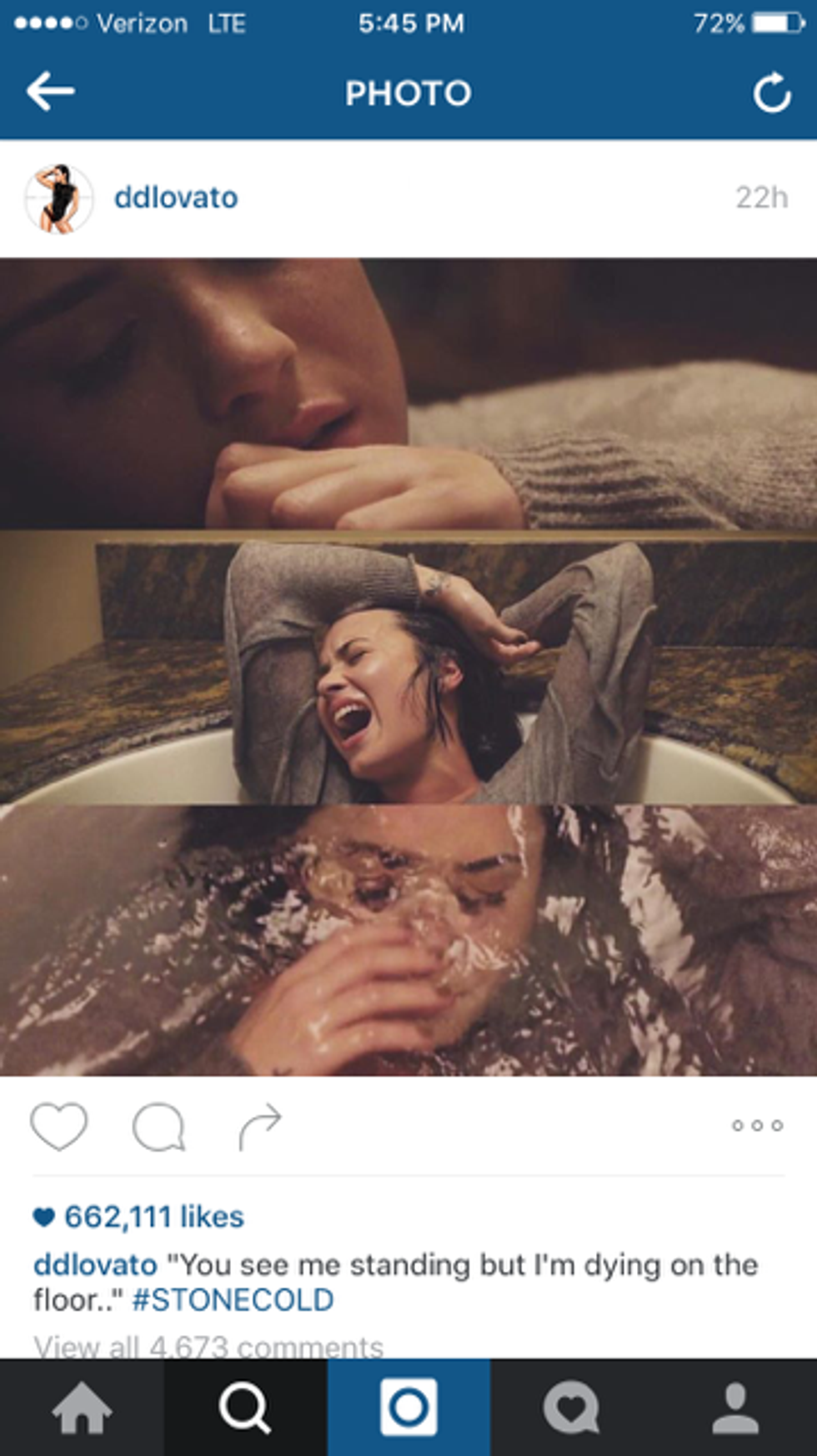Screen dimensions: 817x1456
Task: Go back using the arrow
Action: coord(50,92)
